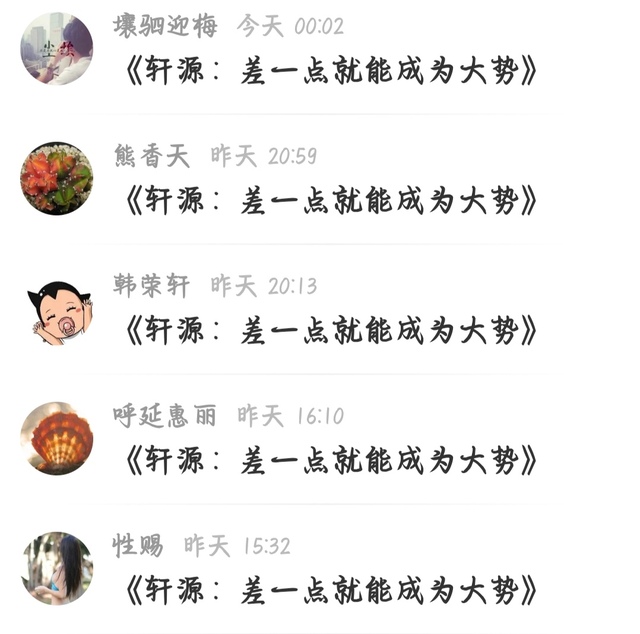
Task: Select 呼延惠丽's avatar
Action: pyautogui.click(x=57, y=438)
